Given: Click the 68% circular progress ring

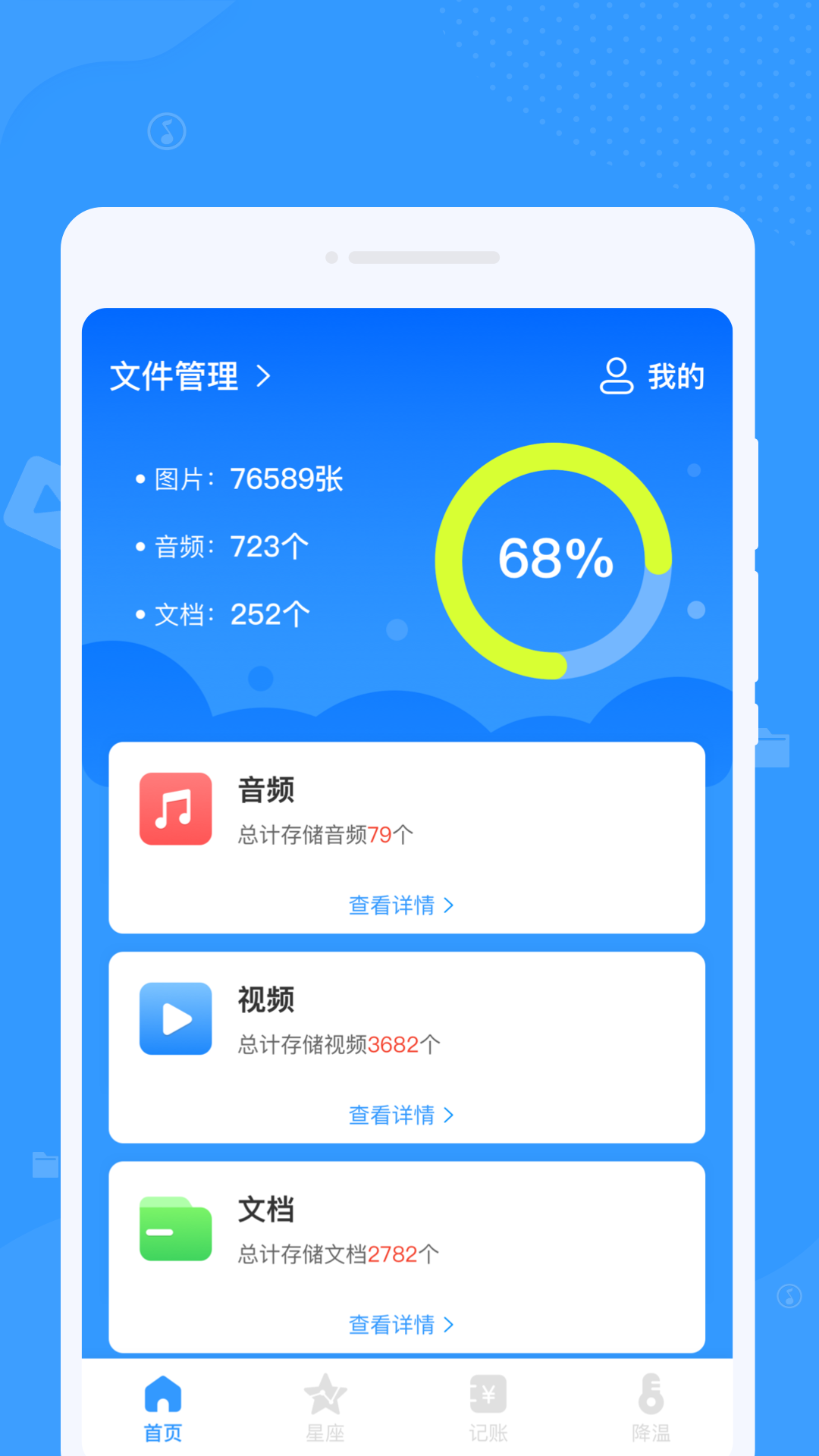Looking at the screenshot, I should click(x=556, y=561).
